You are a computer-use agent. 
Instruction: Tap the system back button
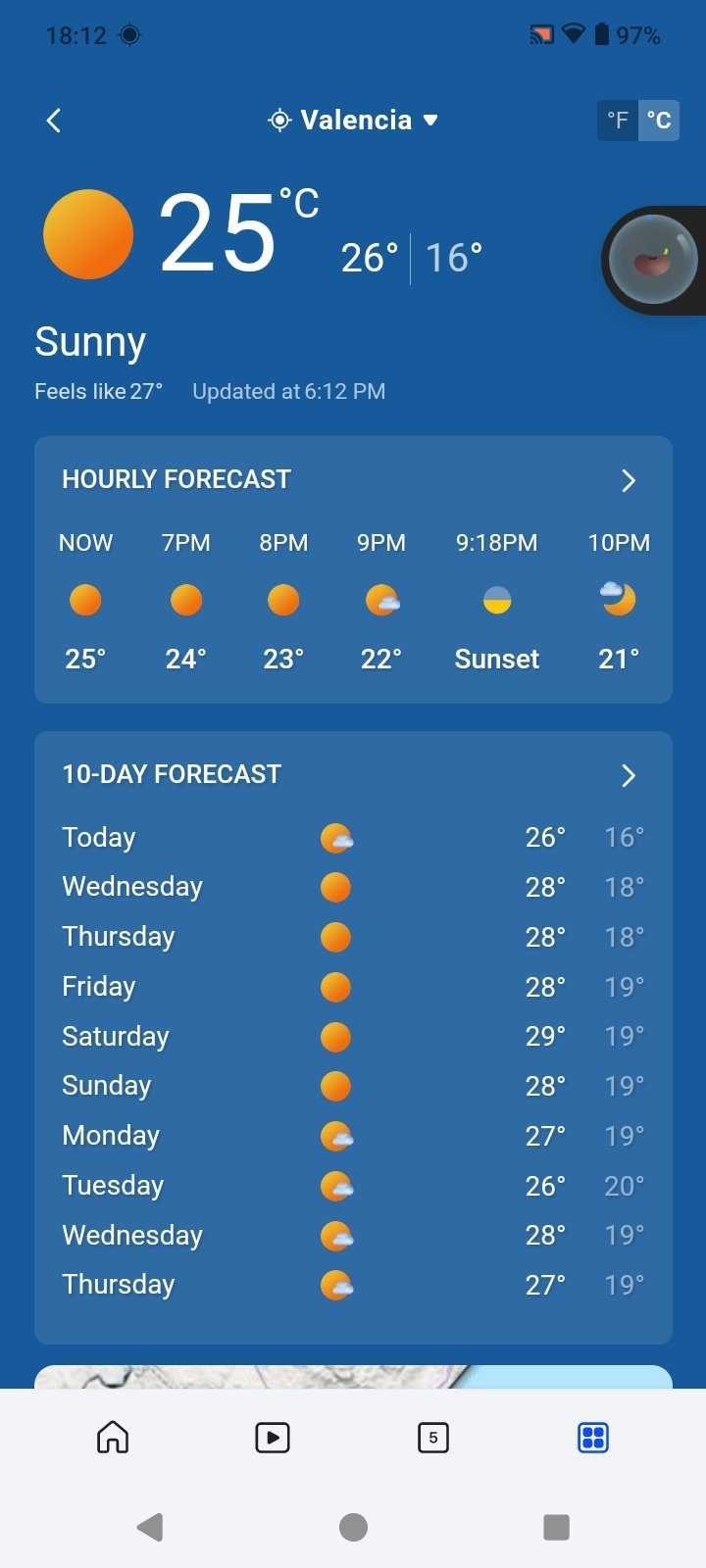click(149, 1527)
